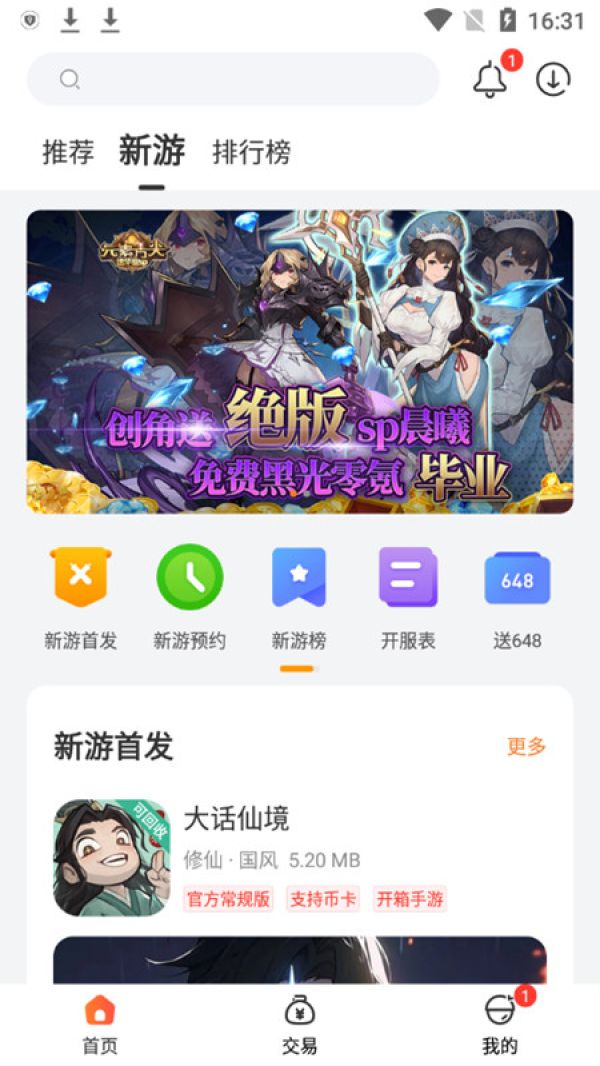Tap the search box at the top
Image resolution: width=600 pixels, height=1066 pixels.
pyautogui.click(x=233, y=79)
